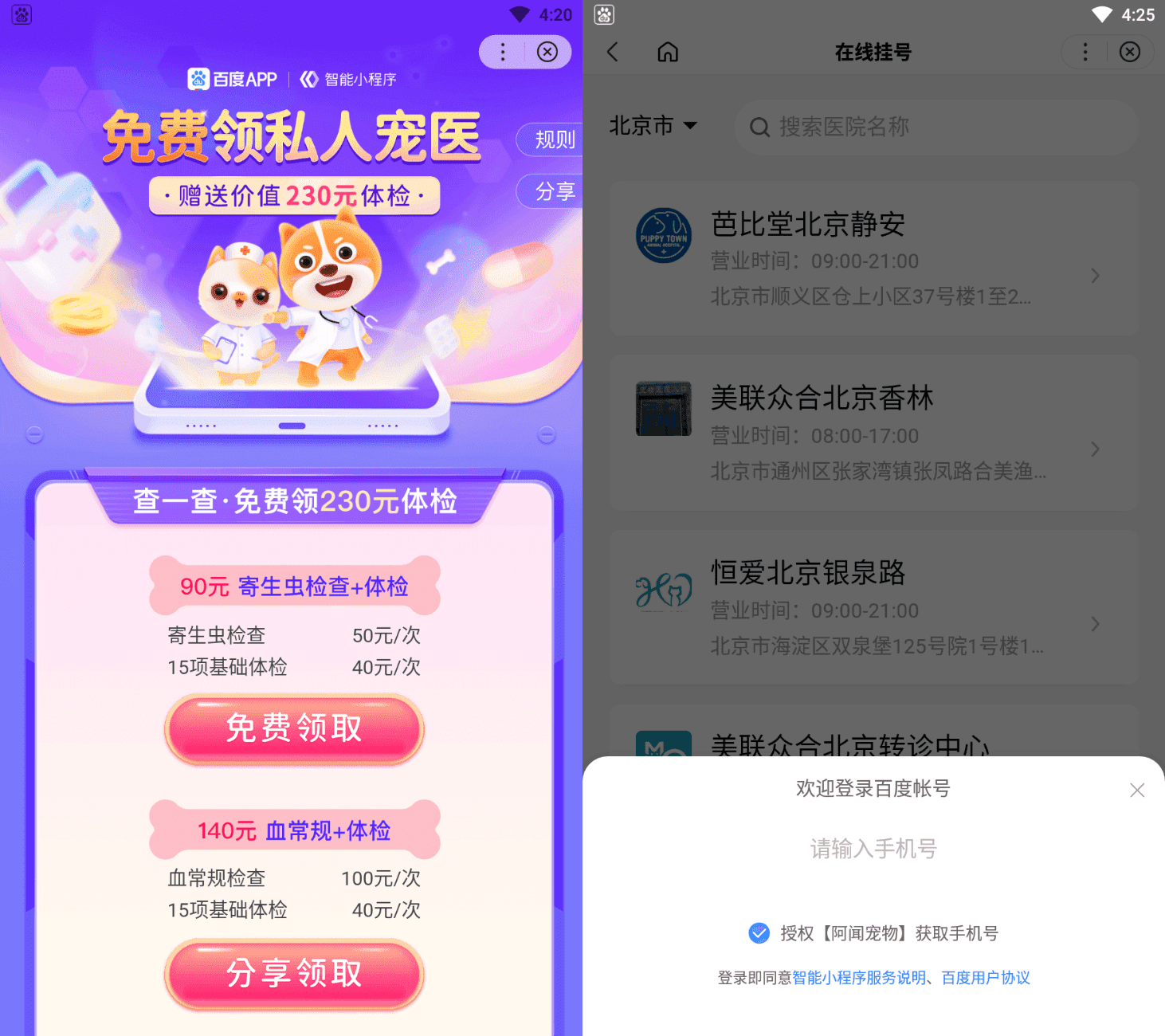Open the 北京市 city dropdown
Viewport: 1165px width, 1036px height.
(x=653, y=126)
